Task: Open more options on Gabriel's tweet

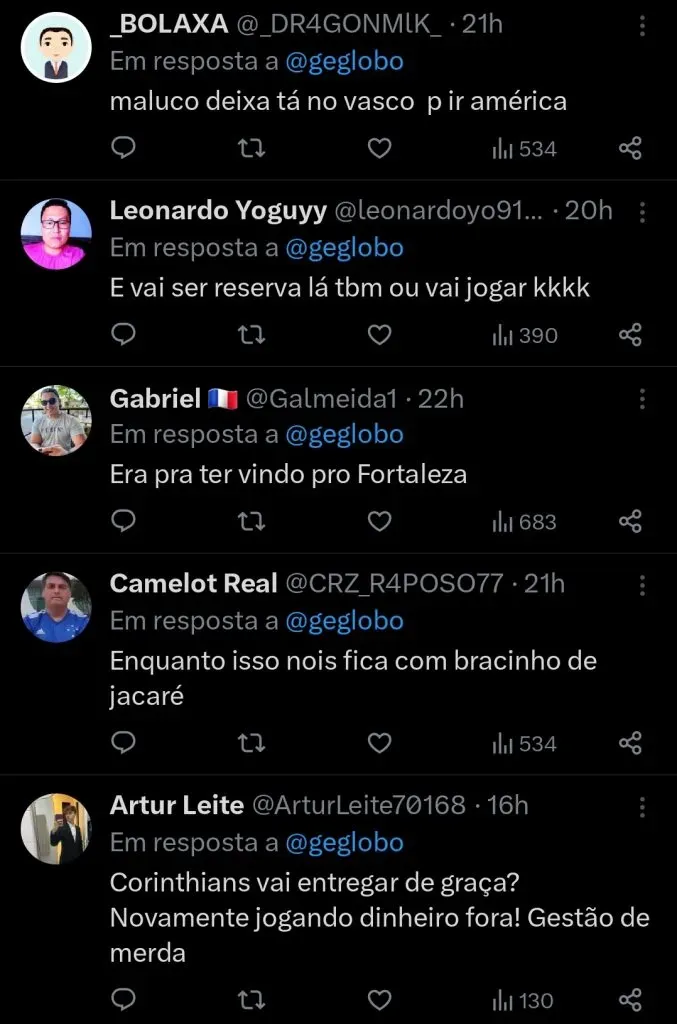Action: pos(643,399)
